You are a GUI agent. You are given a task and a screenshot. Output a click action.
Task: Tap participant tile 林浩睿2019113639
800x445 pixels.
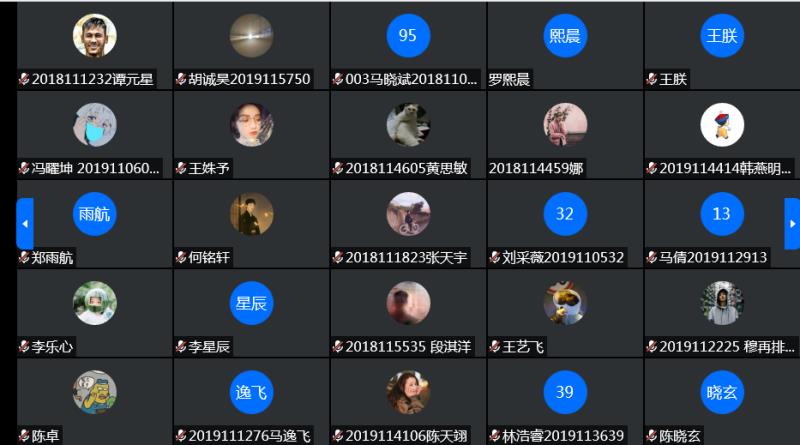pos(565,401)
